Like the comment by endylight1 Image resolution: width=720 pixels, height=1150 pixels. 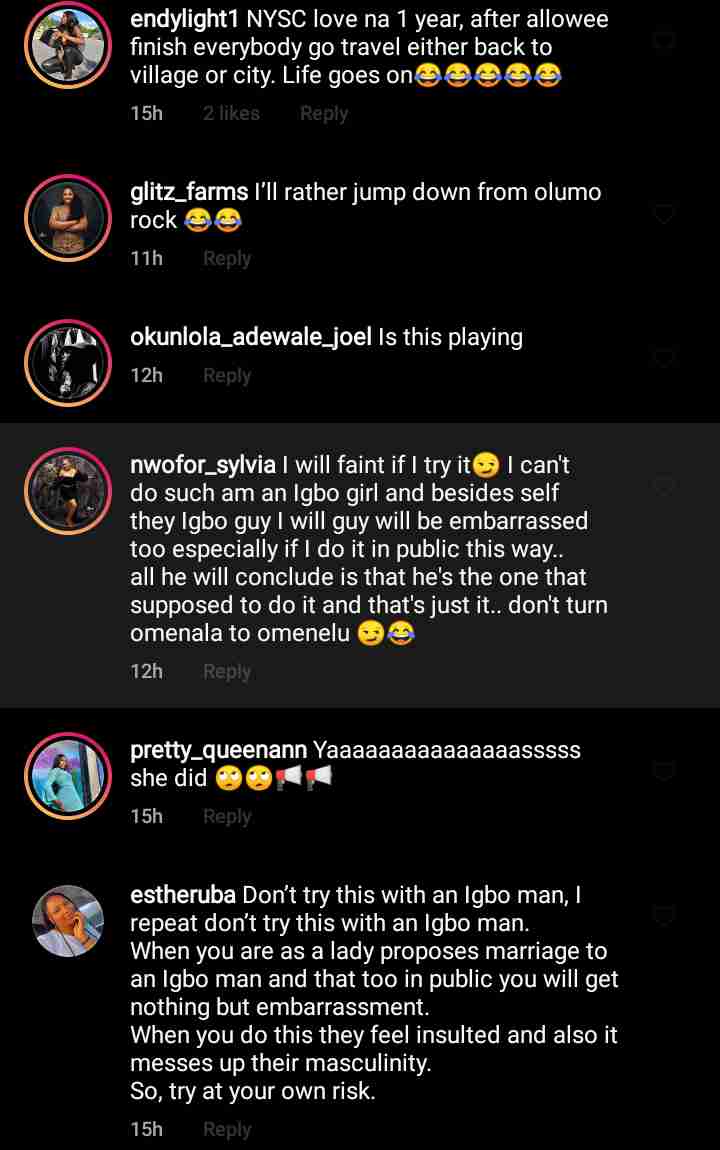[x=664, y=41]
